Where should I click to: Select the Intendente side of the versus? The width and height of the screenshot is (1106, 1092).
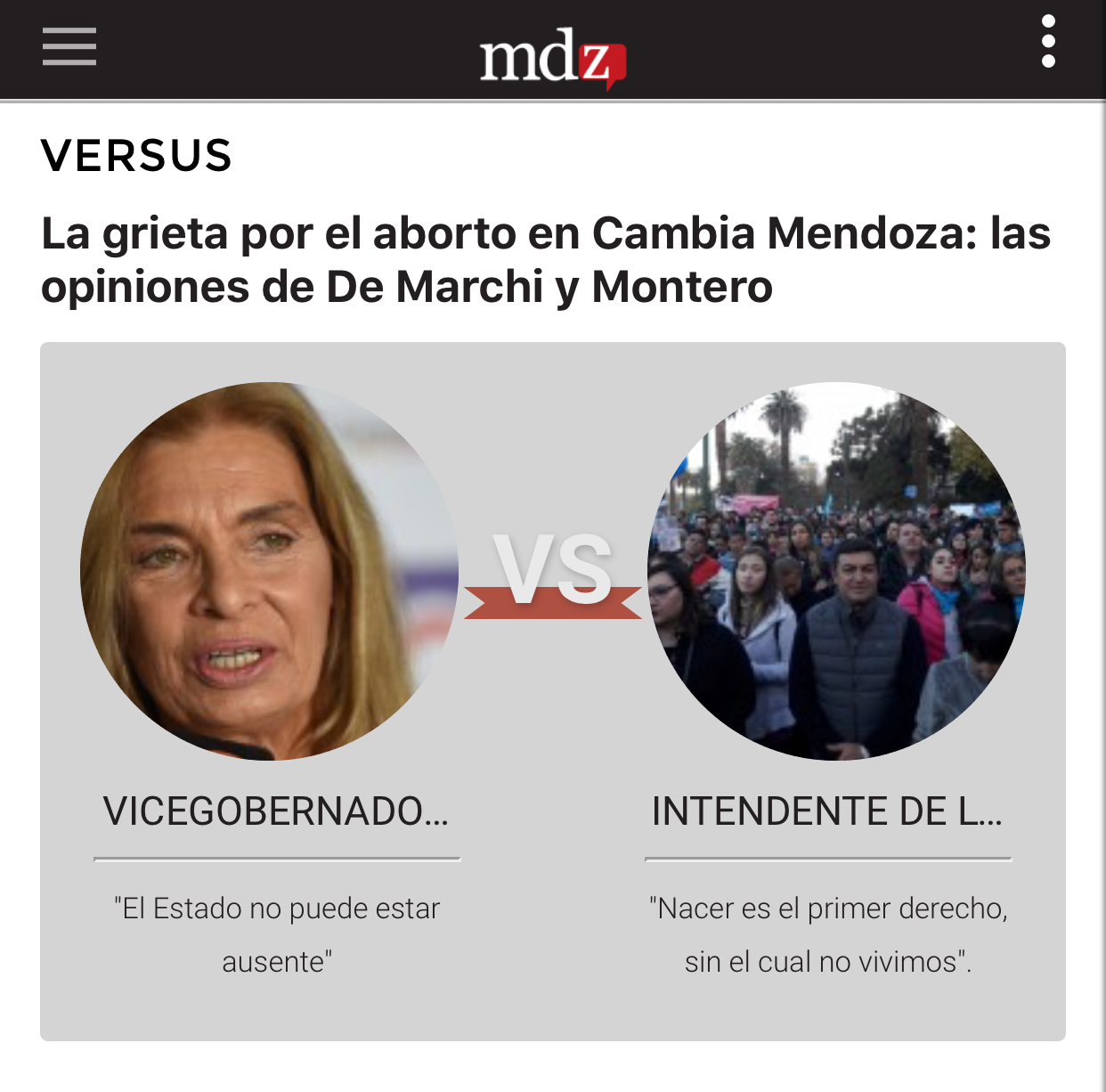pyautogui.click(x=835, y=571)
